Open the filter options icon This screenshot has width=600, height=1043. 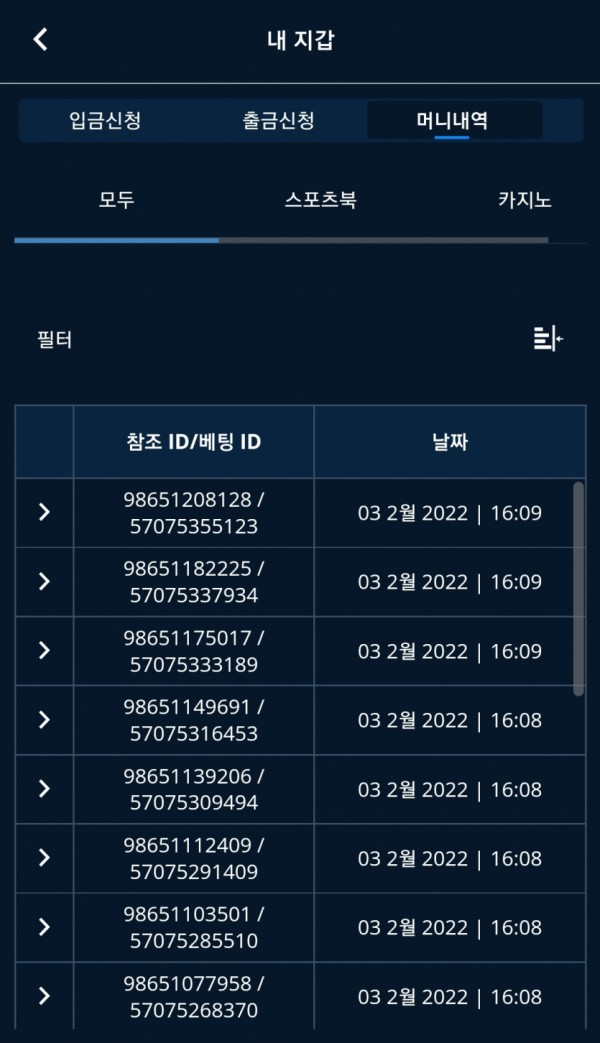pos(547,339)
